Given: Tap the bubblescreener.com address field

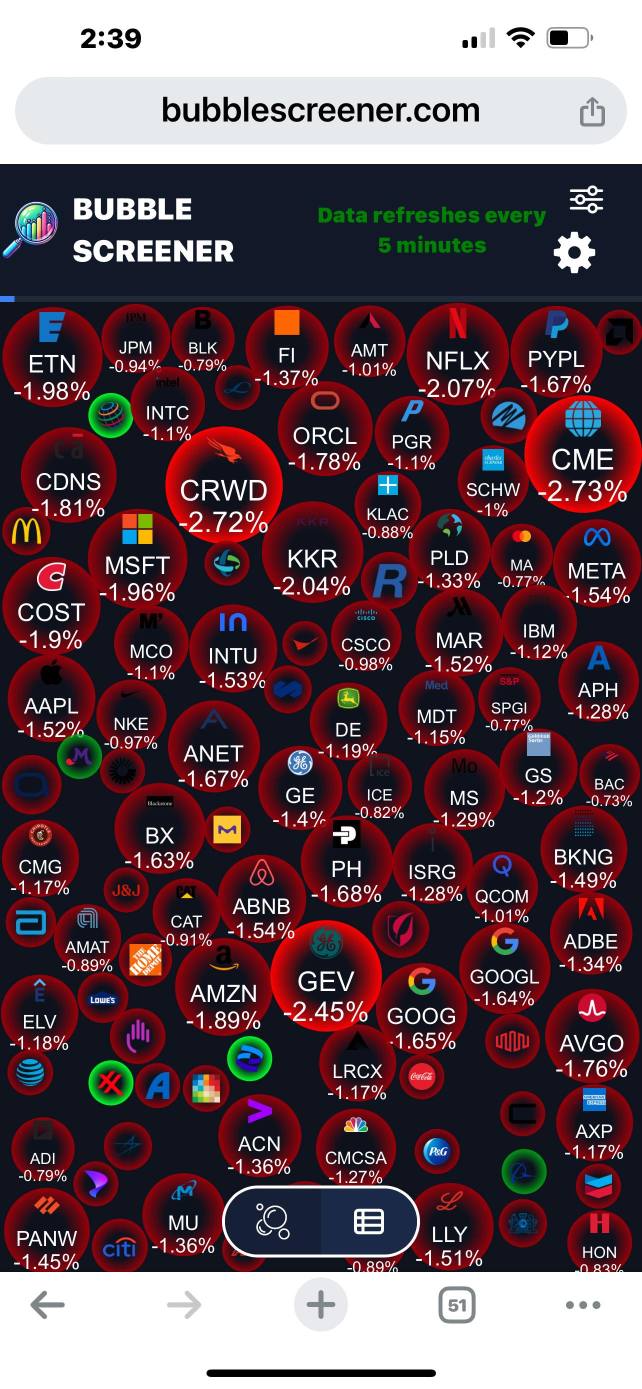Looking at the screenshot, I should tap(320, 110).
